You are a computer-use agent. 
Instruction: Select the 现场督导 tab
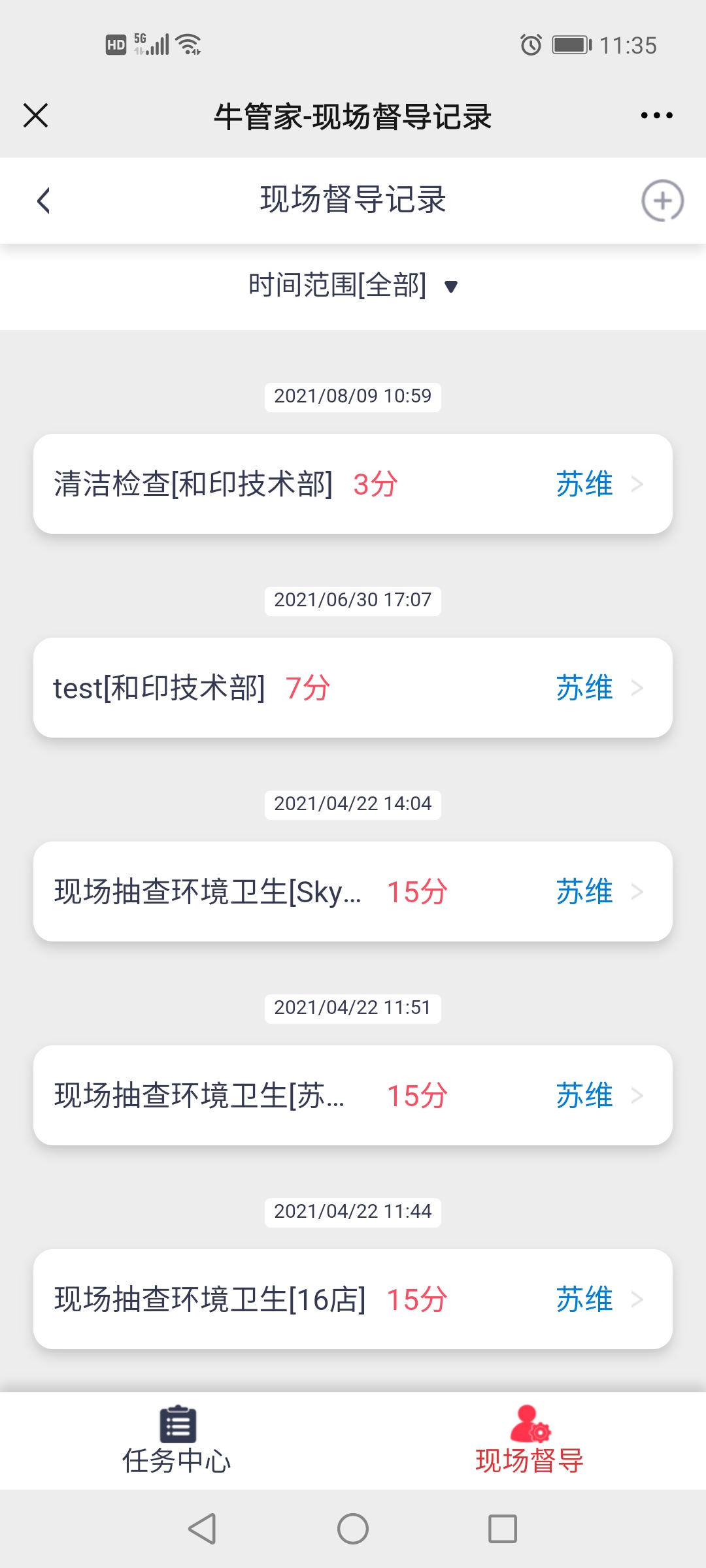click(x=529, y=1441)
